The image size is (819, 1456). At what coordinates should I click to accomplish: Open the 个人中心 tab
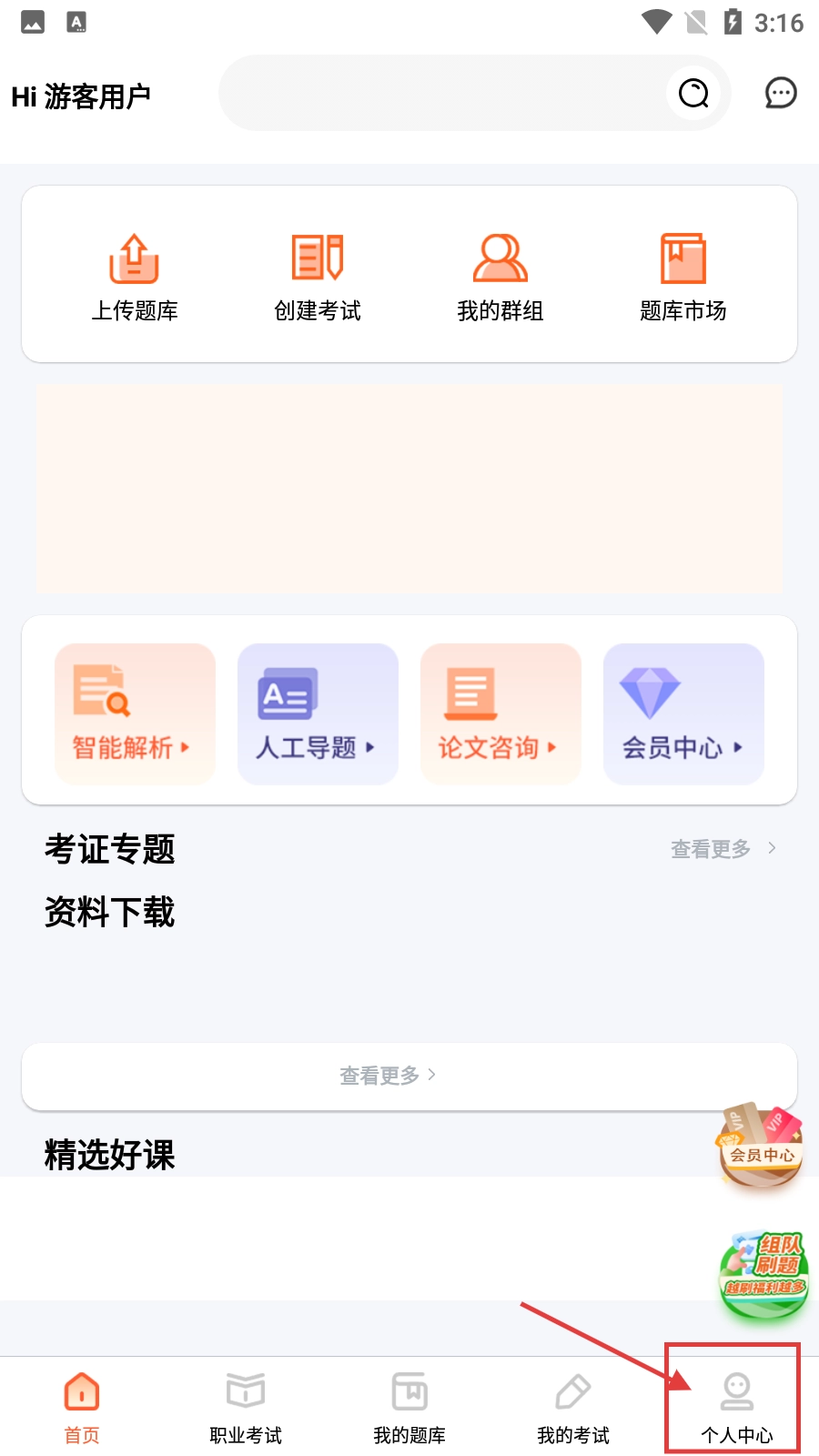point(737,1407)
